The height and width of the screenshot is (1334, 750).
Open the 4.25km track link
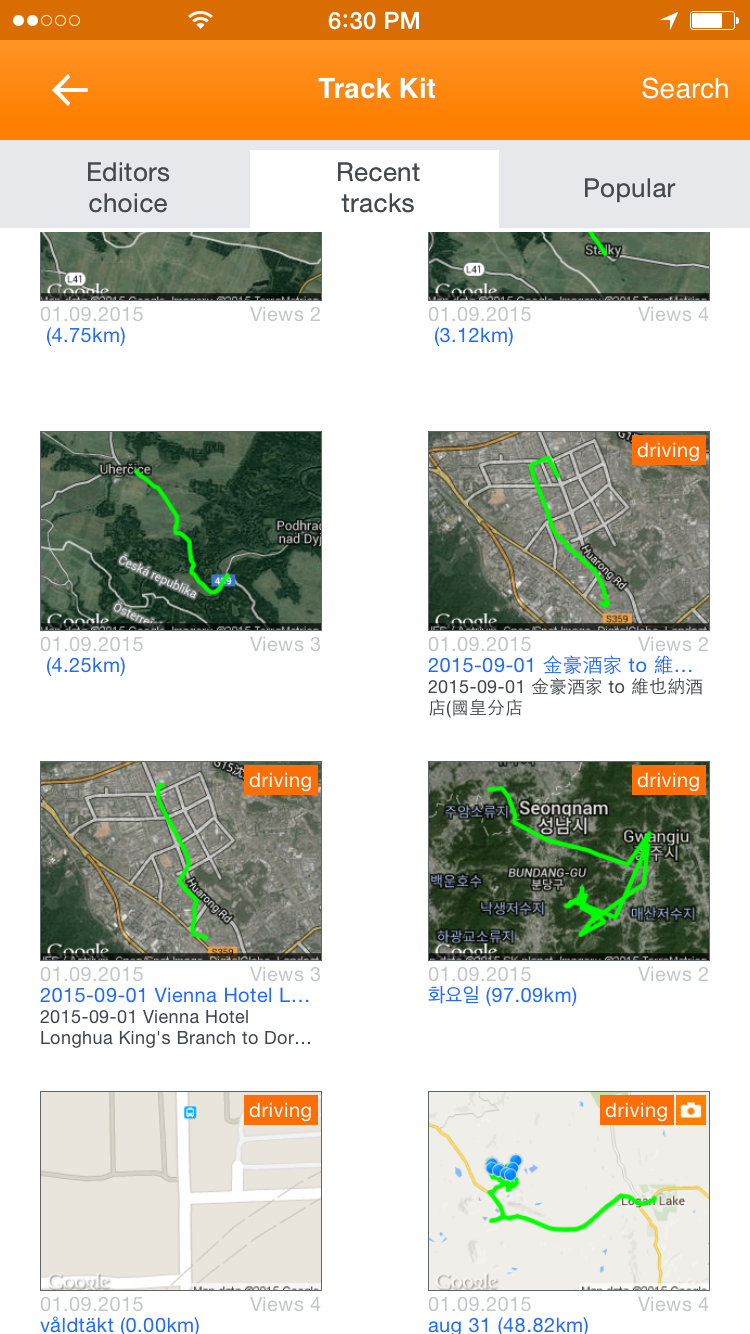(x=86, y=666)
